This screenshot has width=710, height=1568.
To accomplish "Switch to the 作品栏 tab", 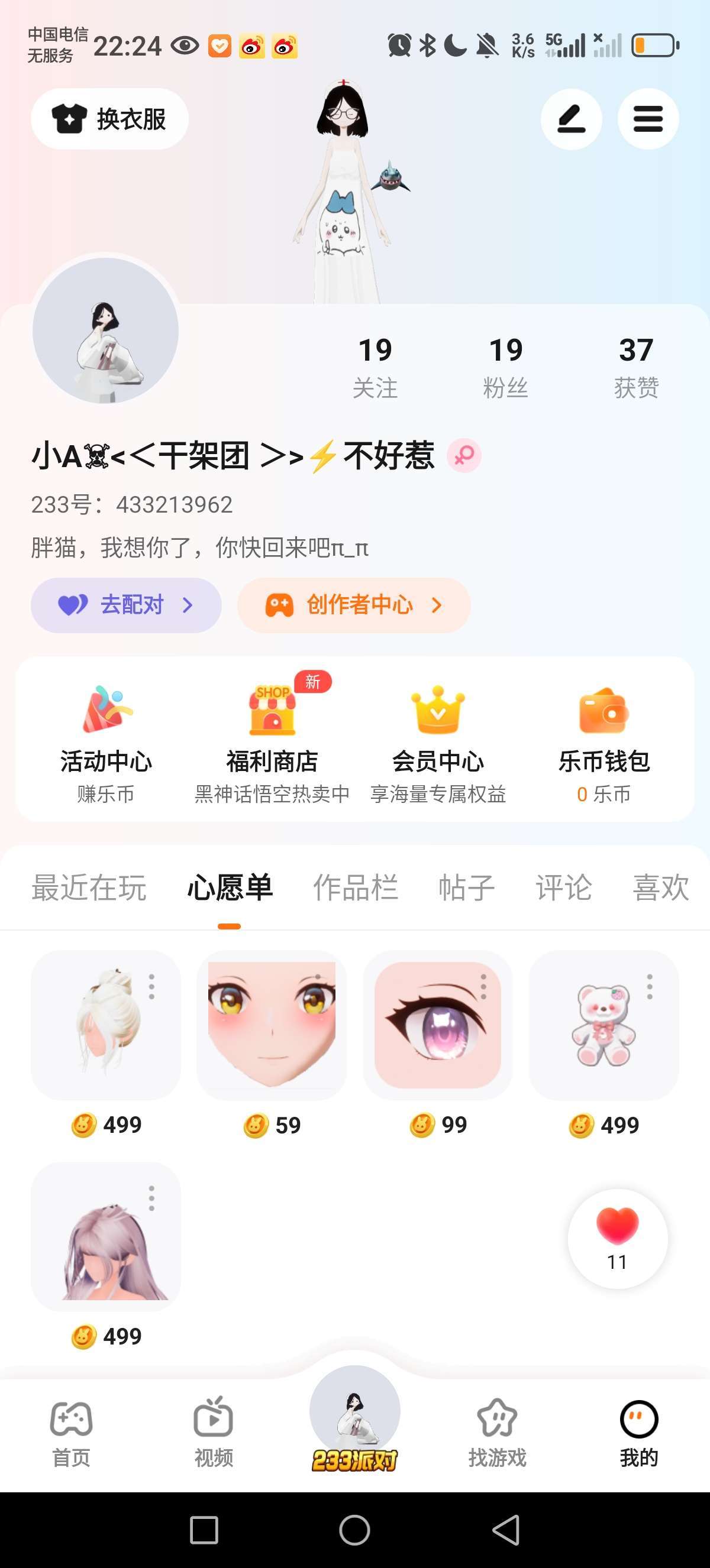I will pyautogui.click(x=355, y=887).
